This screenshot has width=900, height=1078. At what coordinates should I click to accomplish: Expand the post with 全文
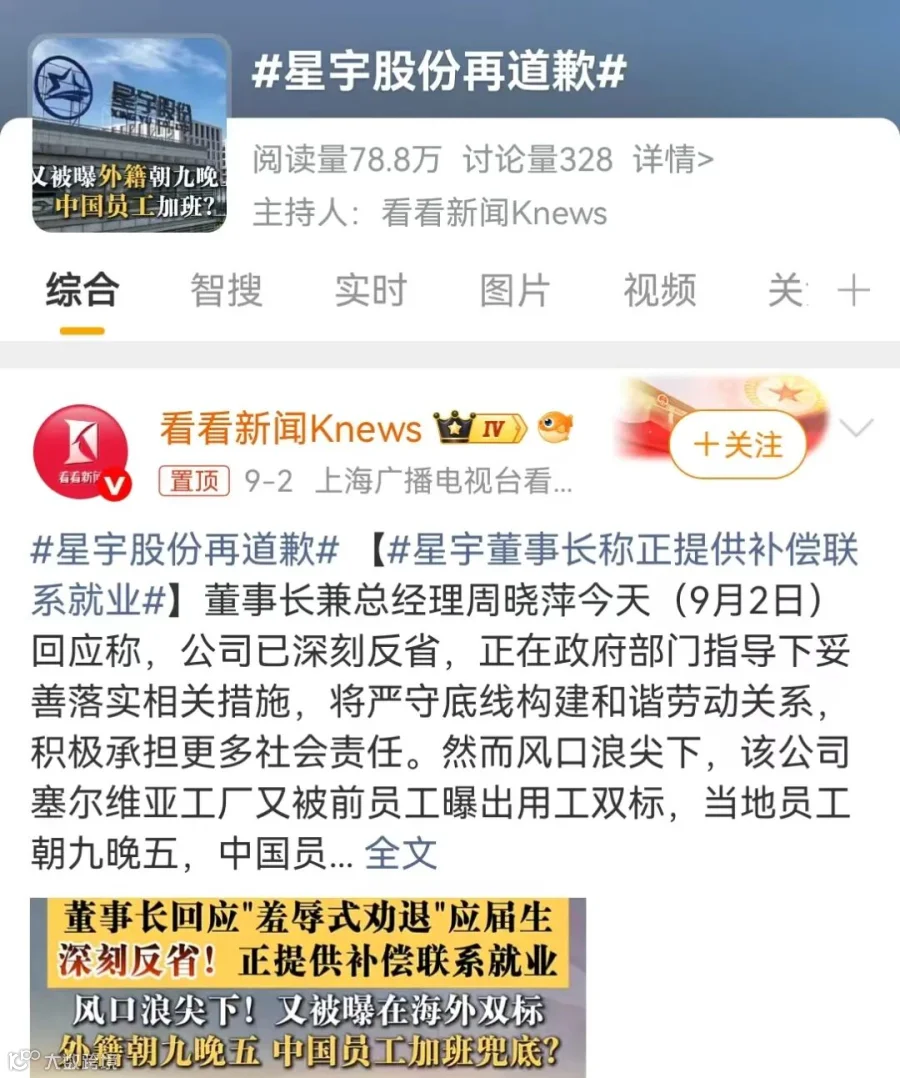pos(400,853)
